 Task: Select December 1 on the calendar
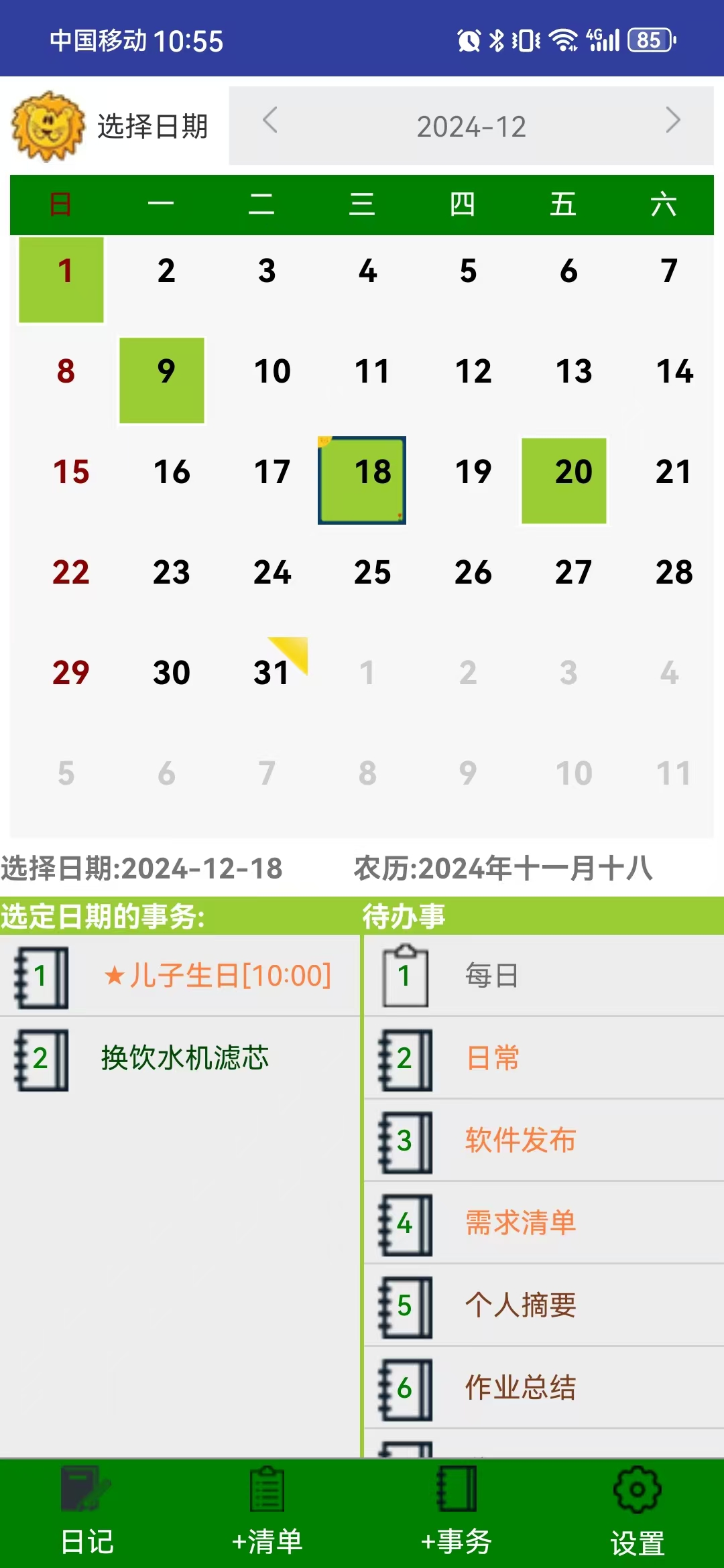[61, 279]
